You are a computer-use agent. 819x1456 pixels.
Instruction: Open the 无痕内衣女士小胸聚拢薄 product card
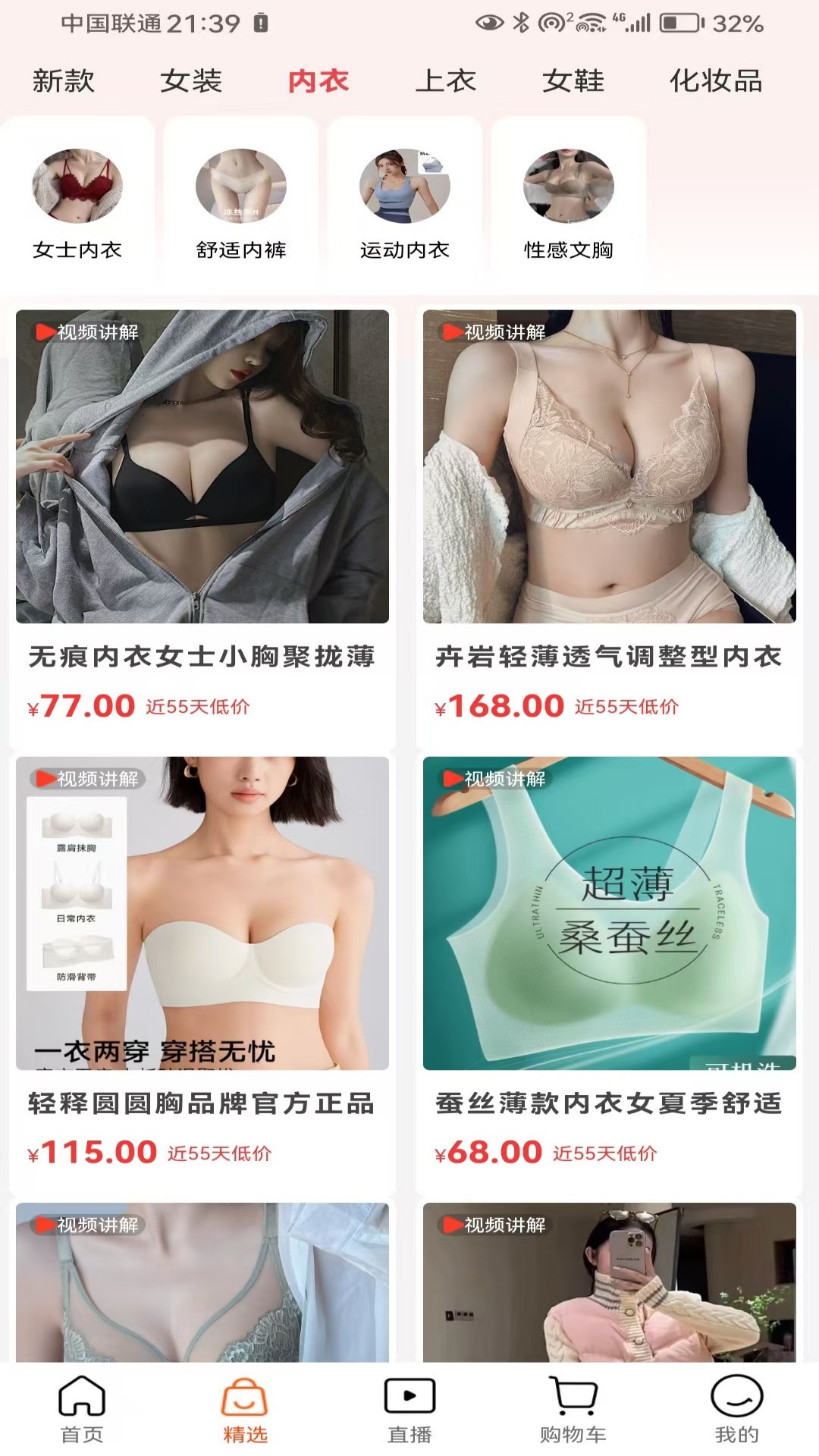pos(202,525)
